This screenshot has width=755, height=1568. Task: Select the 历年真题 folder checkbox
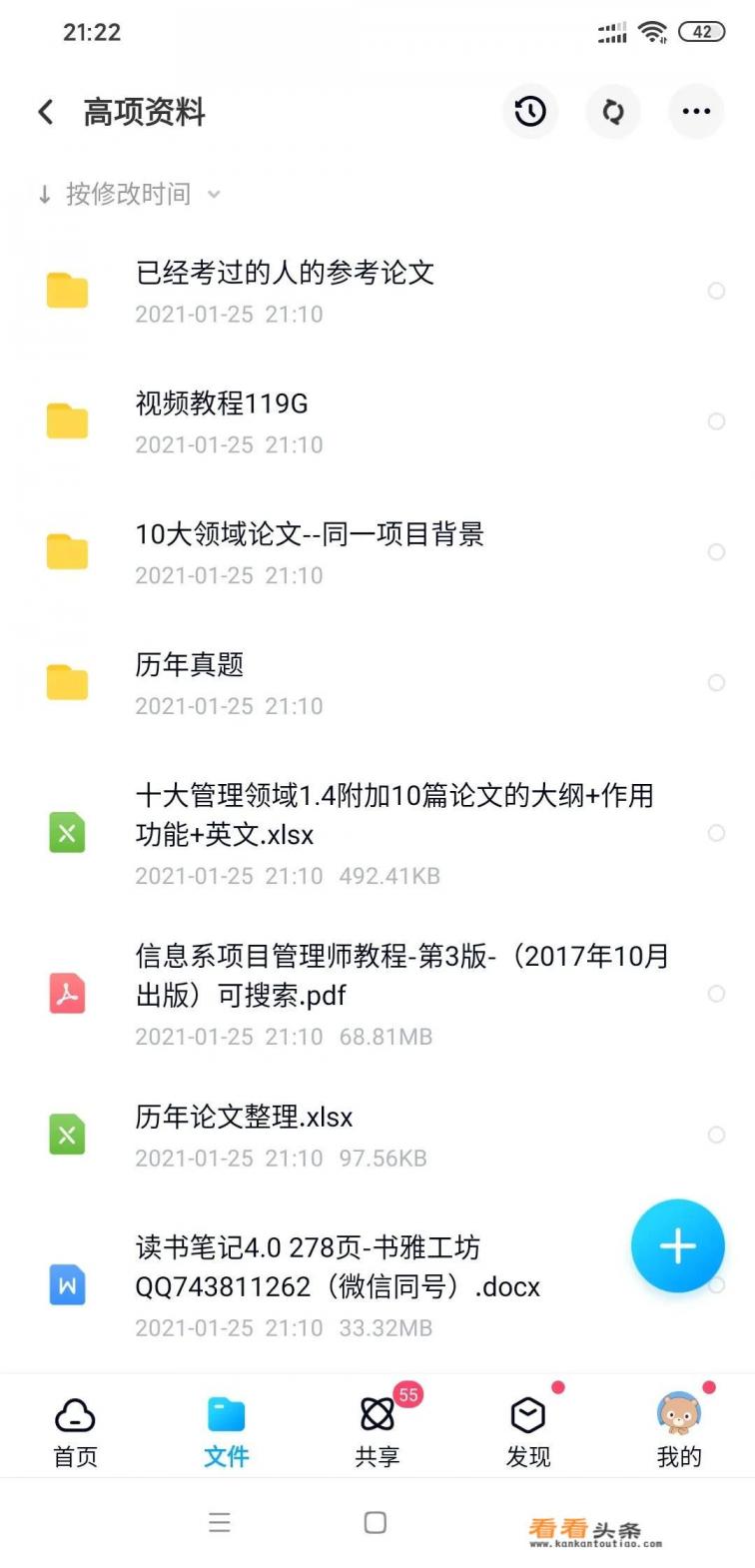coord(716,683)
